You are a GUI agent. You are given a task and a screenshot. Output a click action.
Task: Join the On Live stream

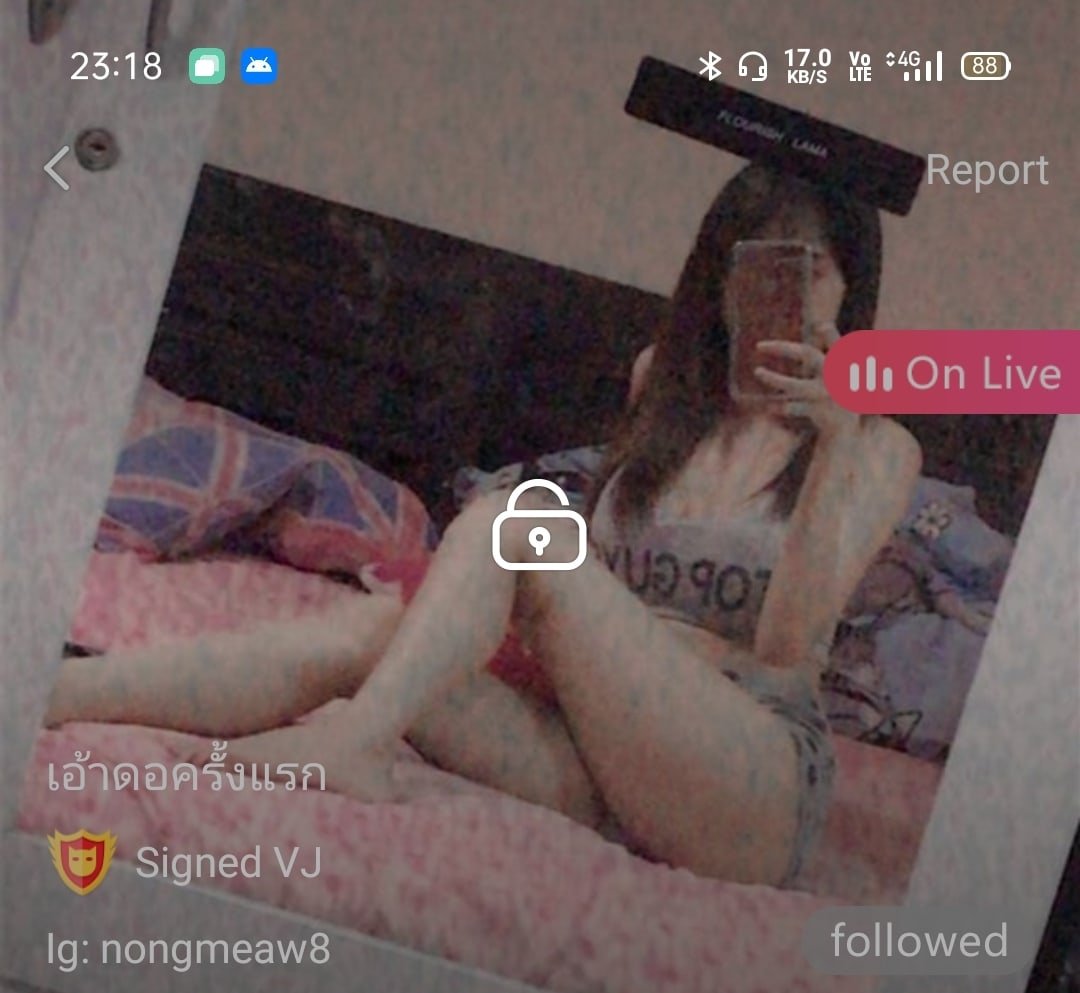point(953,373)
